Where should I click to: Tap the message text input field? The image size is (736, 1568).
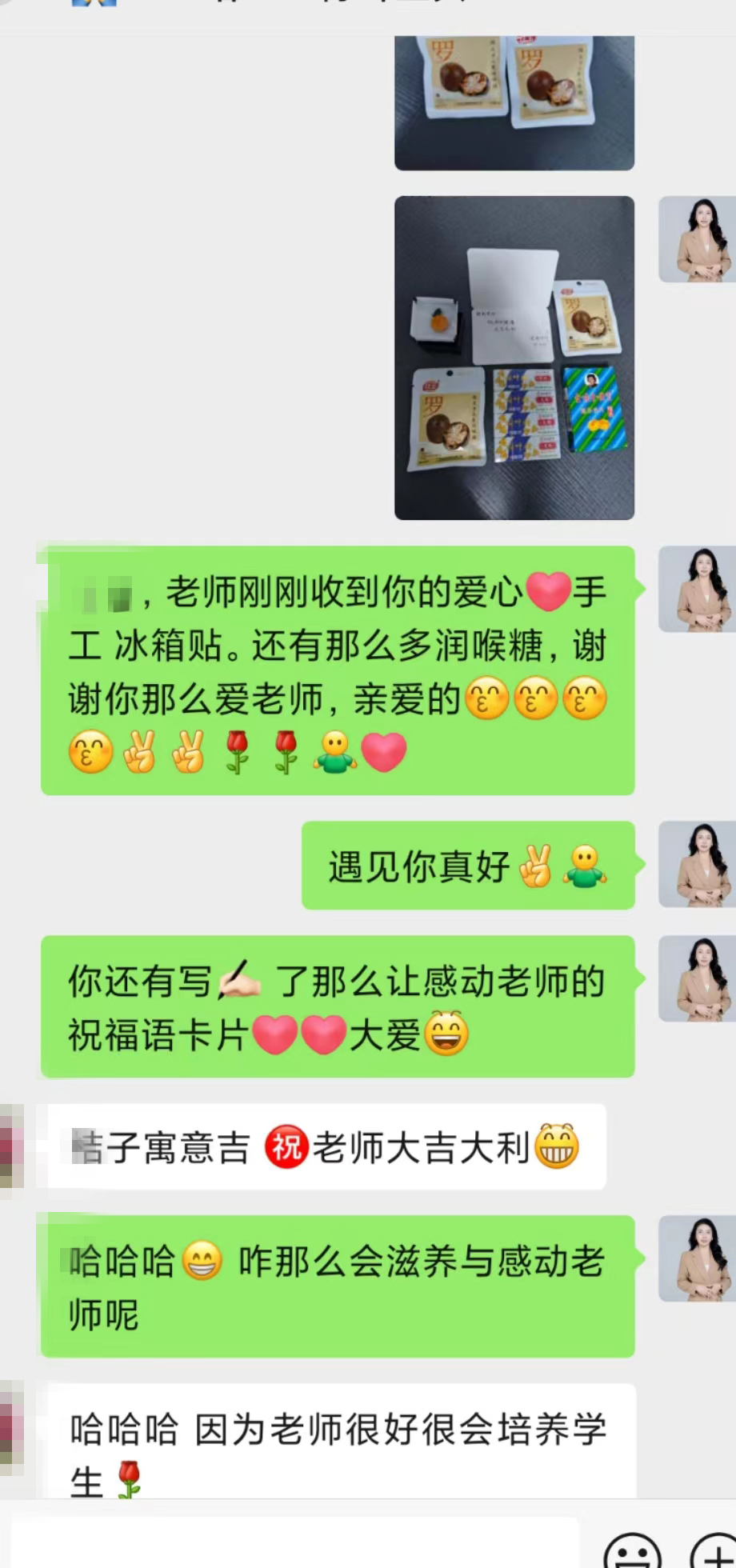(x=294, y=1544)
